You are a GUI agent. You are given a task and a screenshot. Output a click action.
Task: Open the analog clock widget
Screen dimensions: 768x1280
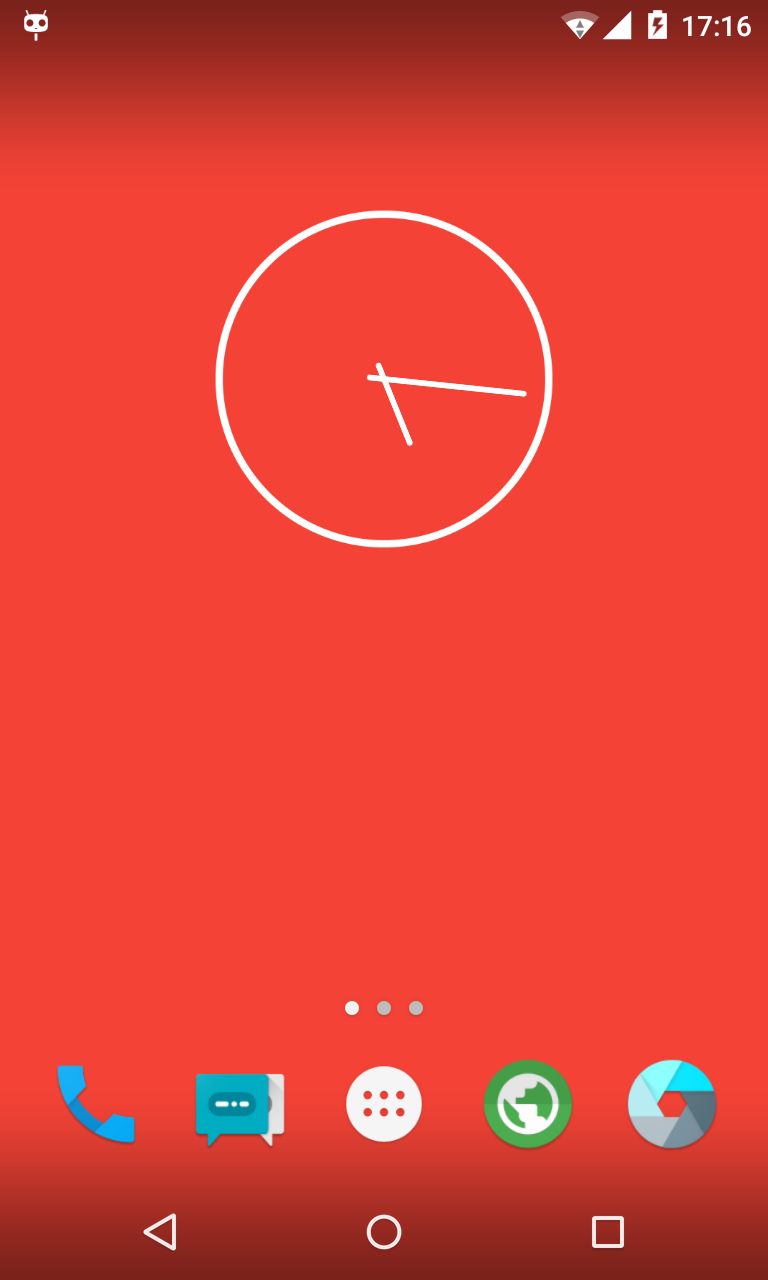[384, 379]
